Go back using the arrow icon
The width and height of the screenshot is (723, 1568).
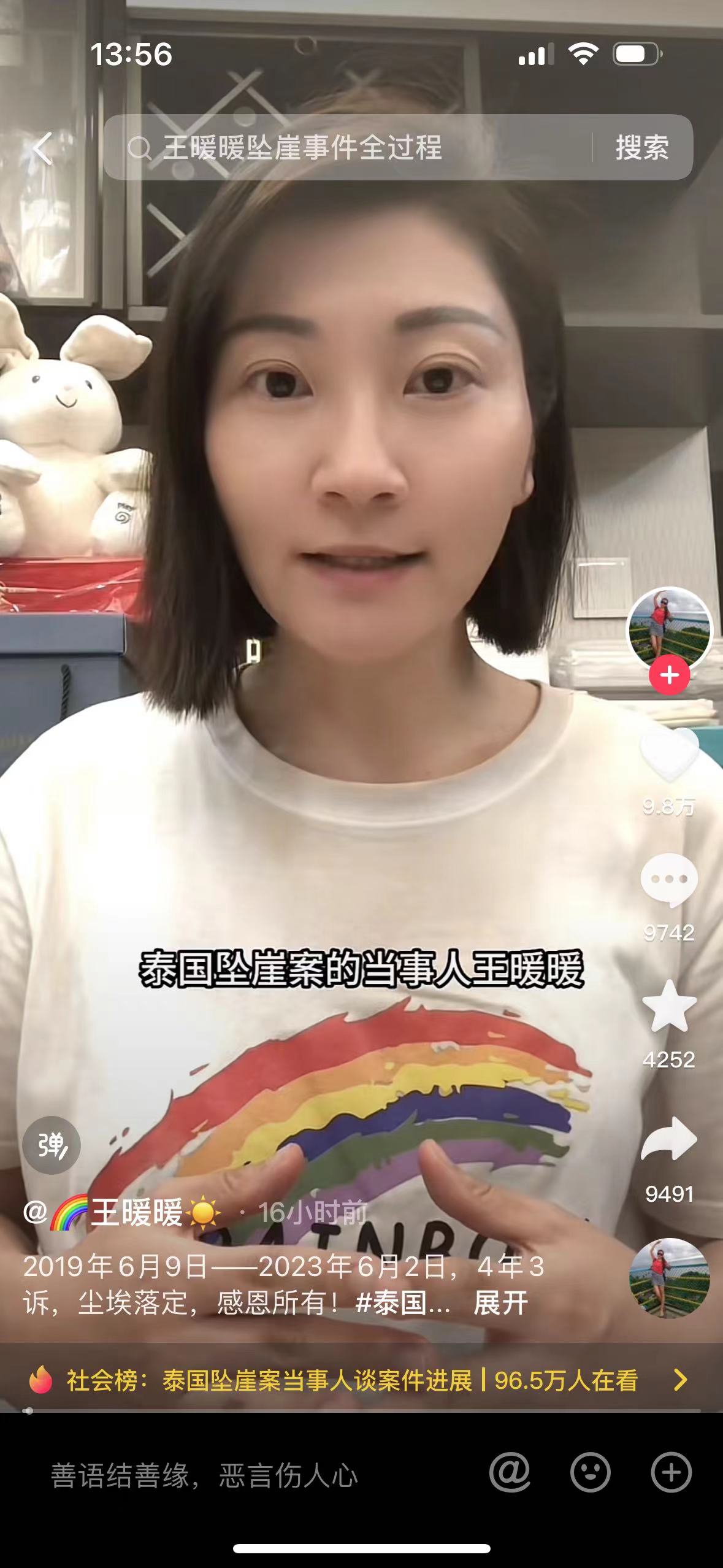pos(43,148)
